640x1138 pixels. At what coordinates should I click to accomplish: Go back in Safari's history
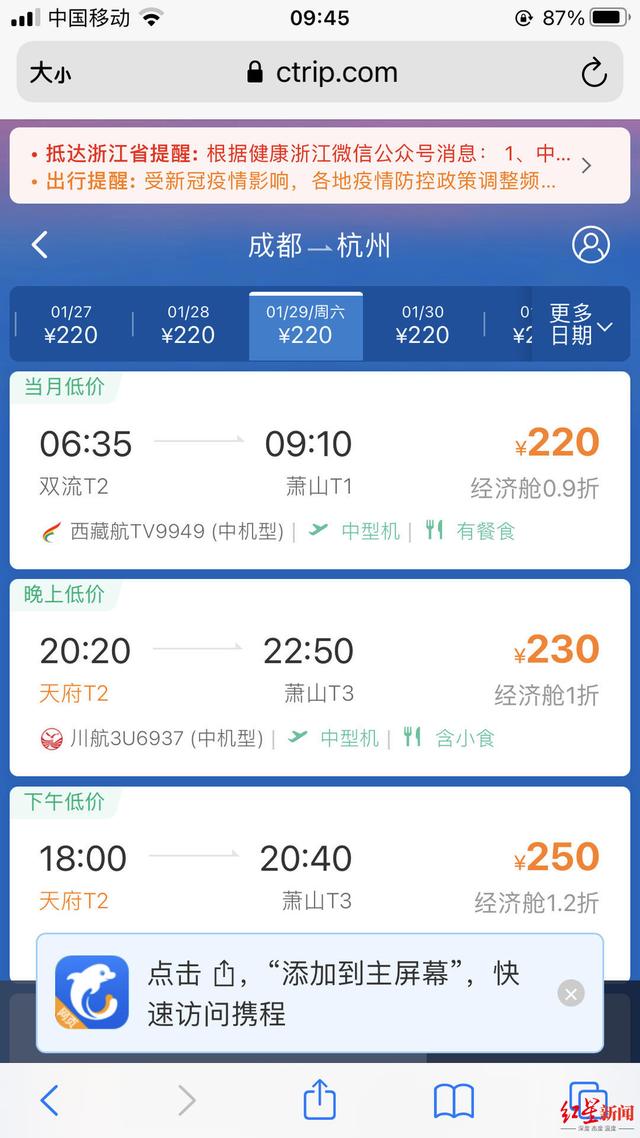coord(49,1100)
